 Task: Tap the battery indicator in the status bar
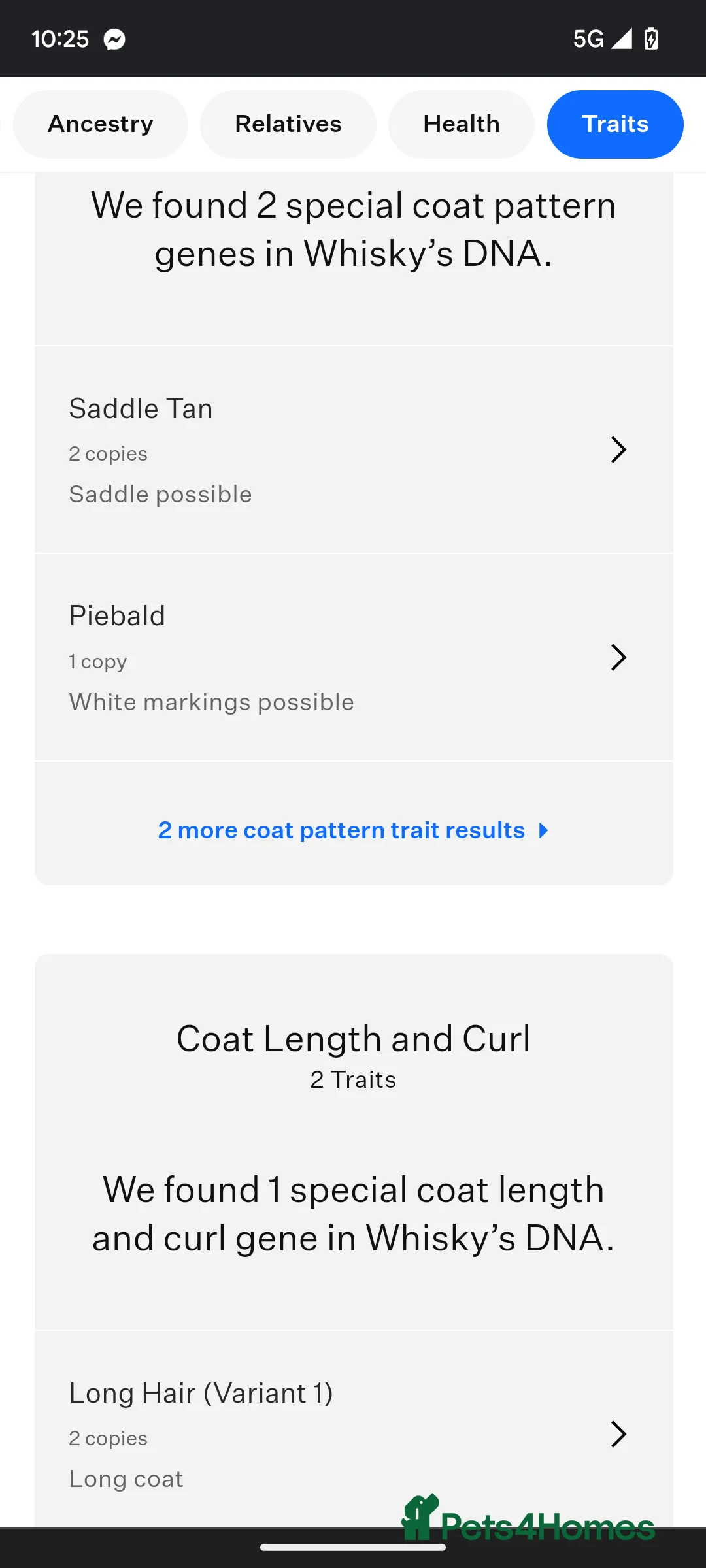(x=652, y=39)
